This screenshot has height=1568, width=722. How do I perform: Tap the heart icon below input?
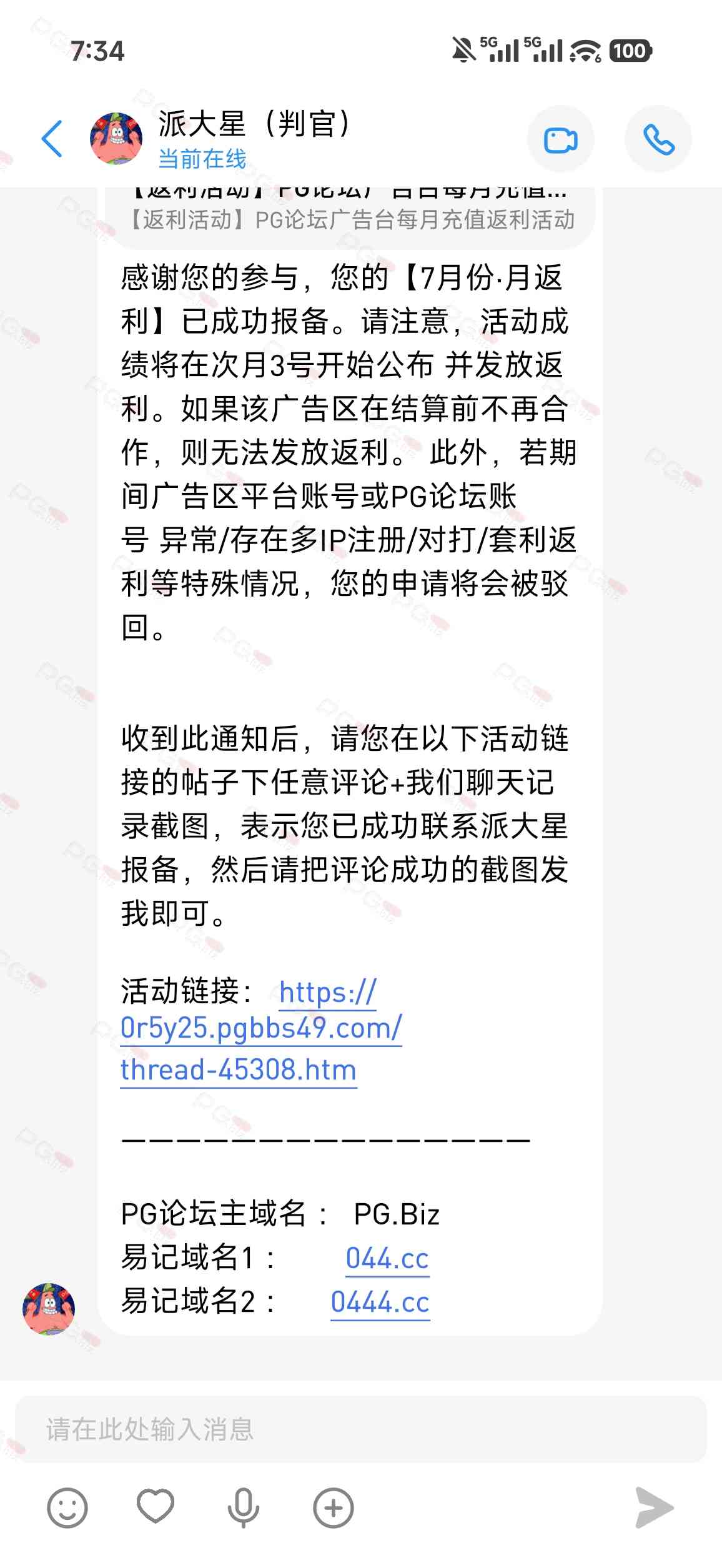click(x=156, y=1506)
